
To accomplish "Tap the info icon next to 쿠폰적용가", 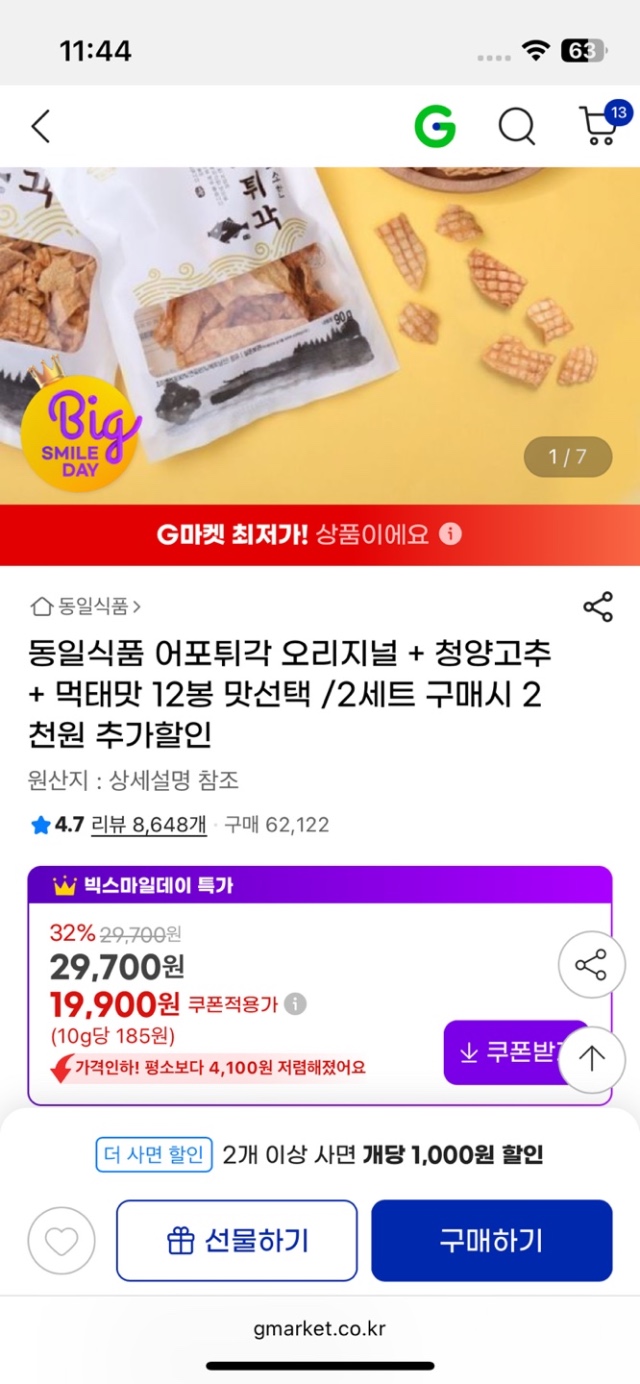I will pos(296,1004).
